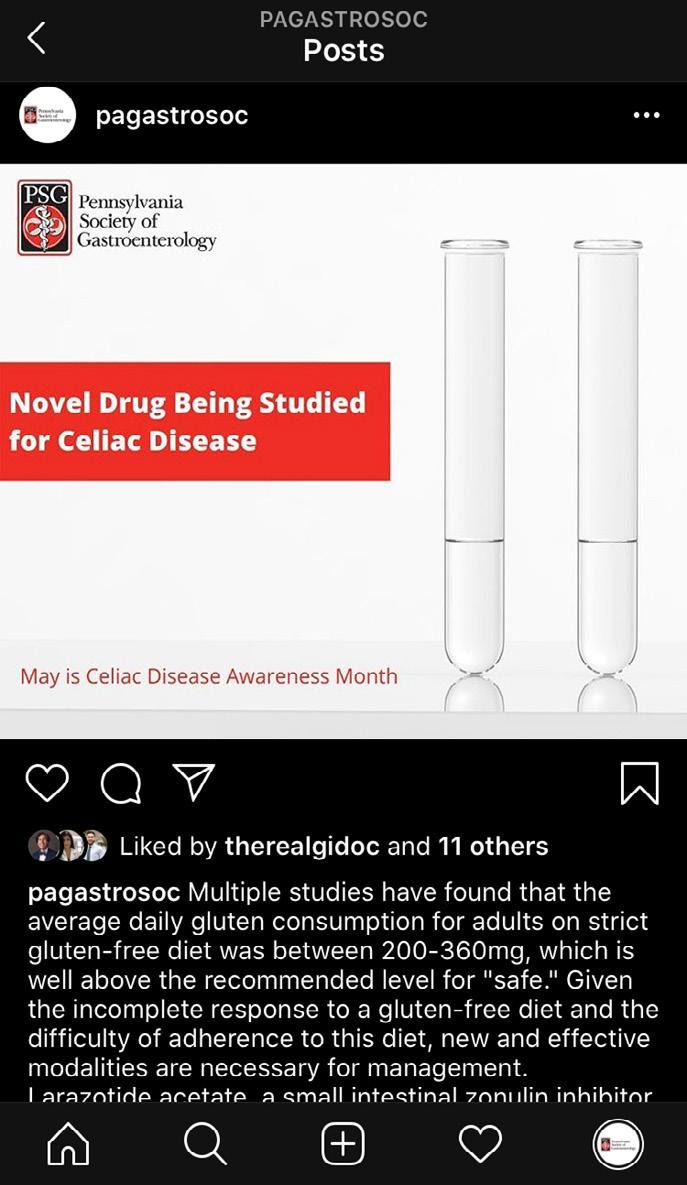Like the celiac disease post

click(x=48, y=783)
